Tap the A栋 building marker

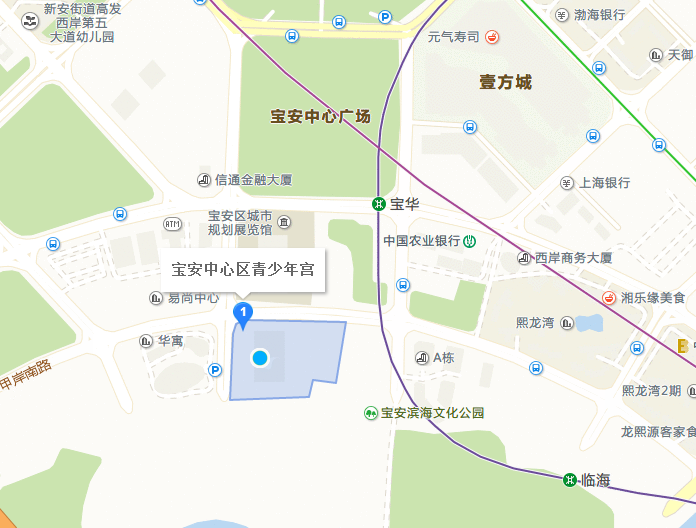coord(421,358)
